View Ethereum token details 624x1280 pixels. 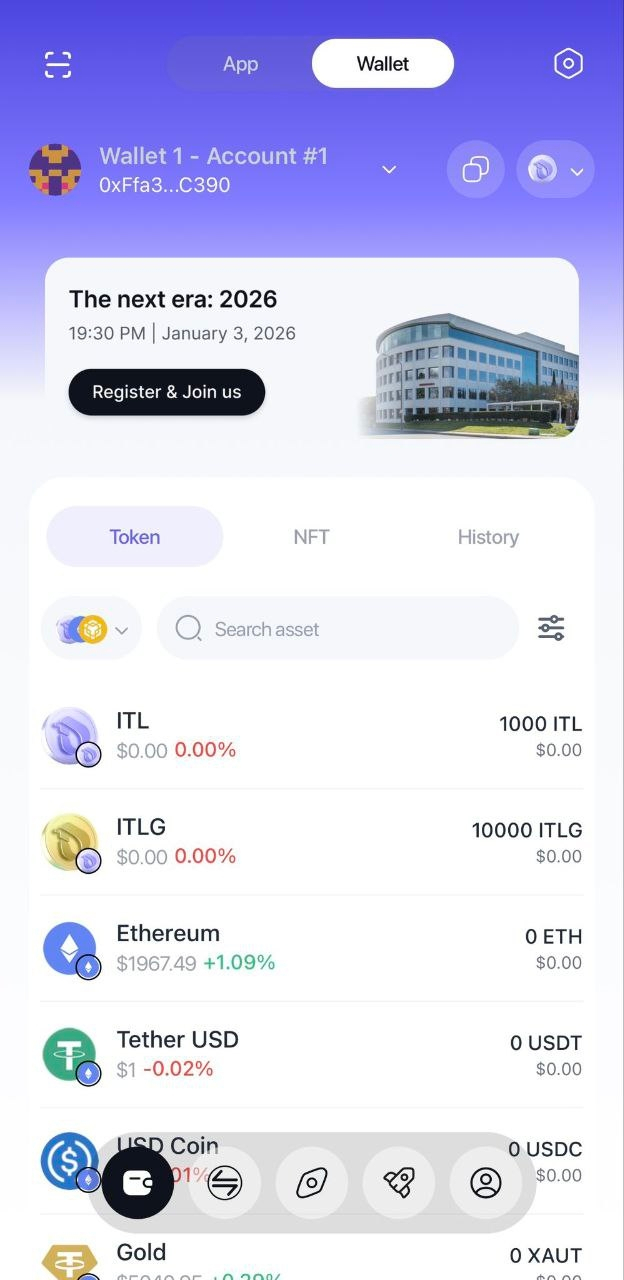[312, 948]
